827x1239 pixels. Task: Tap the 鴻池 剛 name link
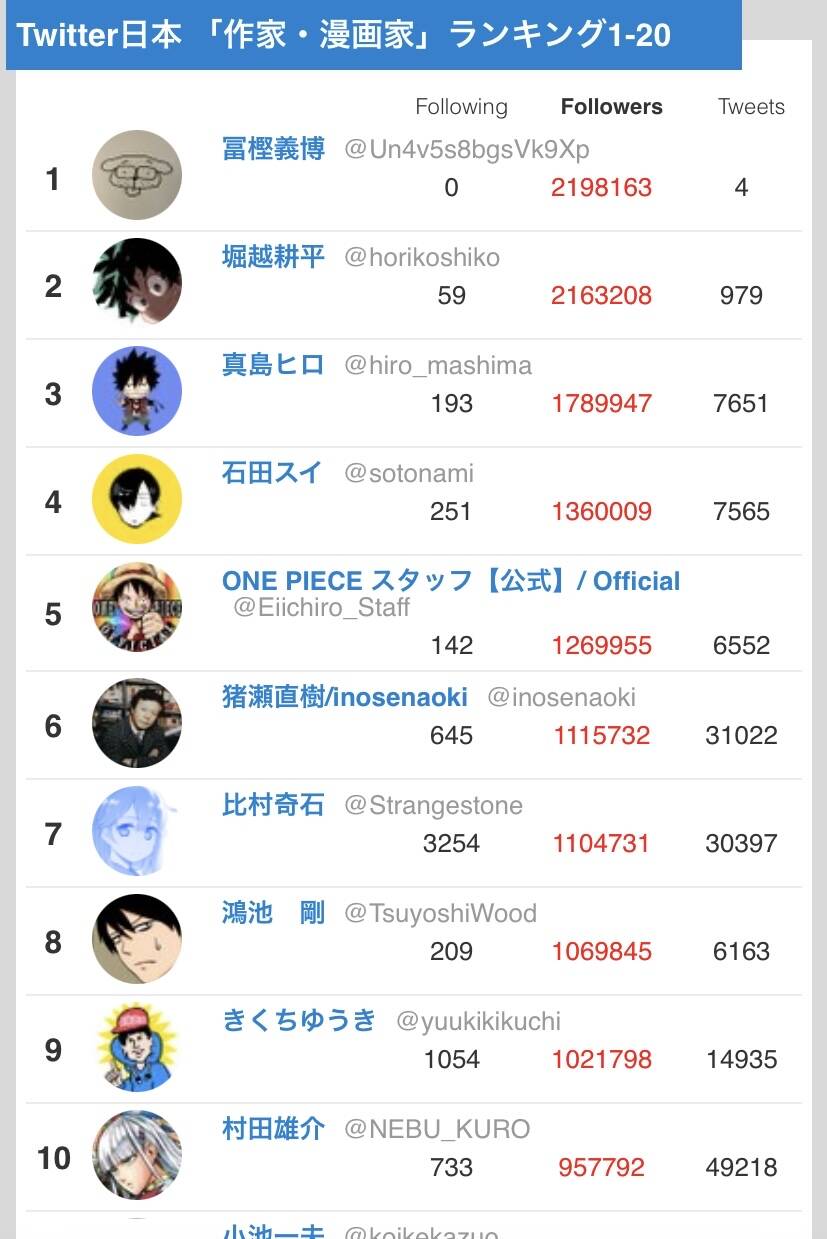pos(273,913)
